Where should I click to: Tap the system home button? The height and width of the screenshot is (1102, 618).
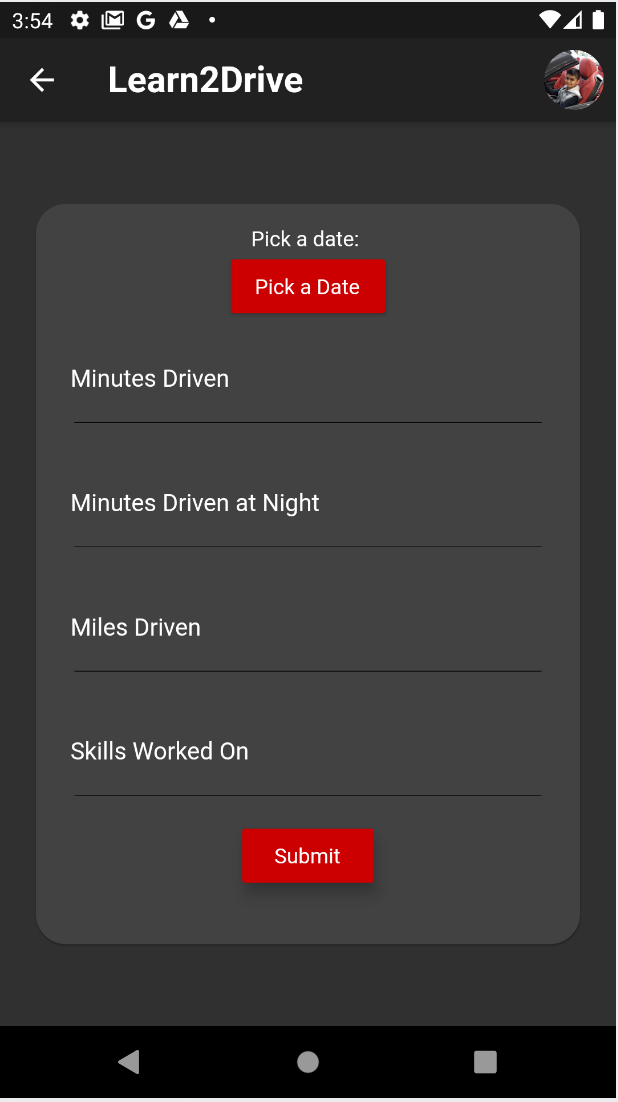308,1062
